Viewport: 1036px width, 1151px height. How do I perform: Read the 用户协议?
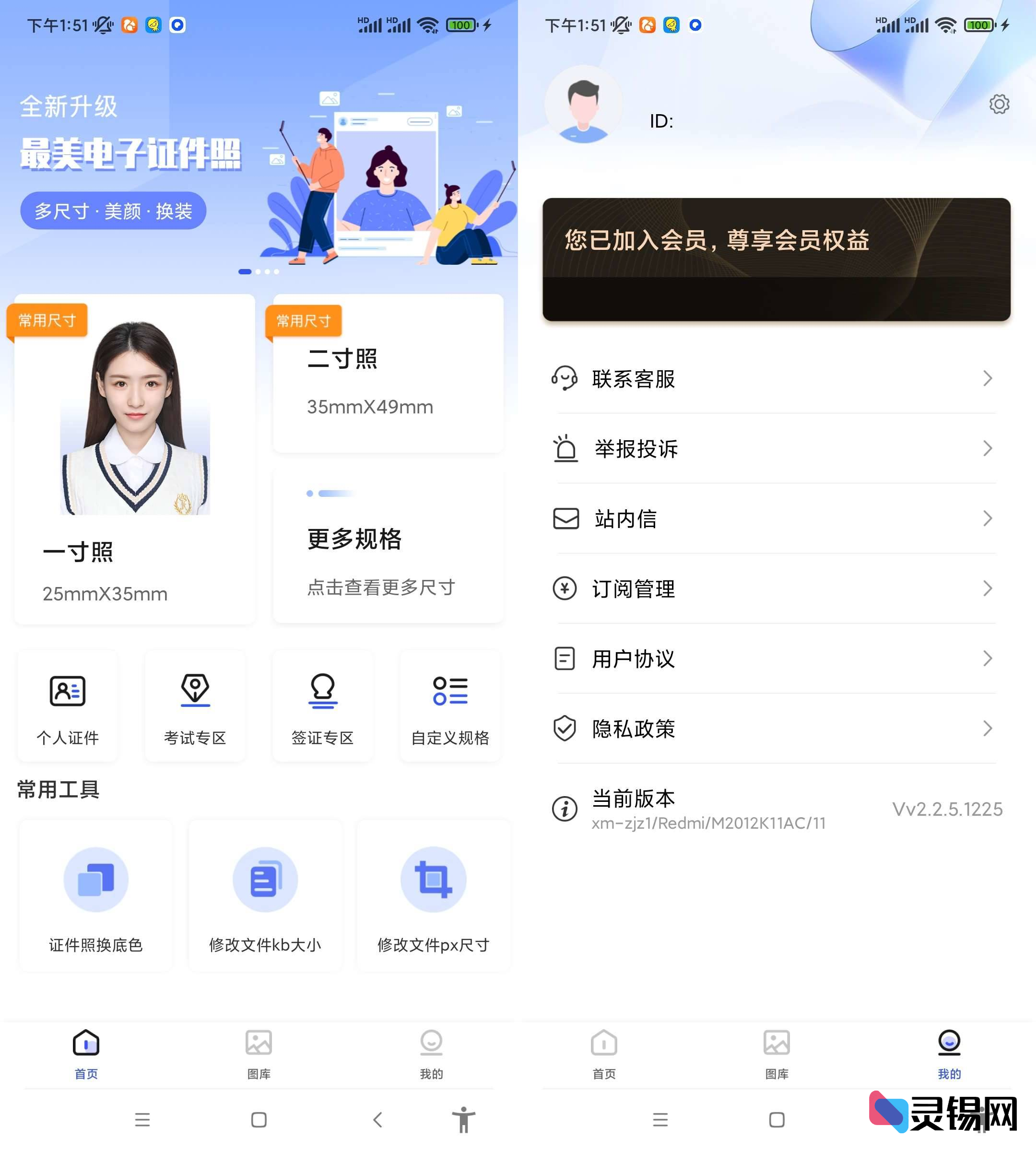pos(776,658)
